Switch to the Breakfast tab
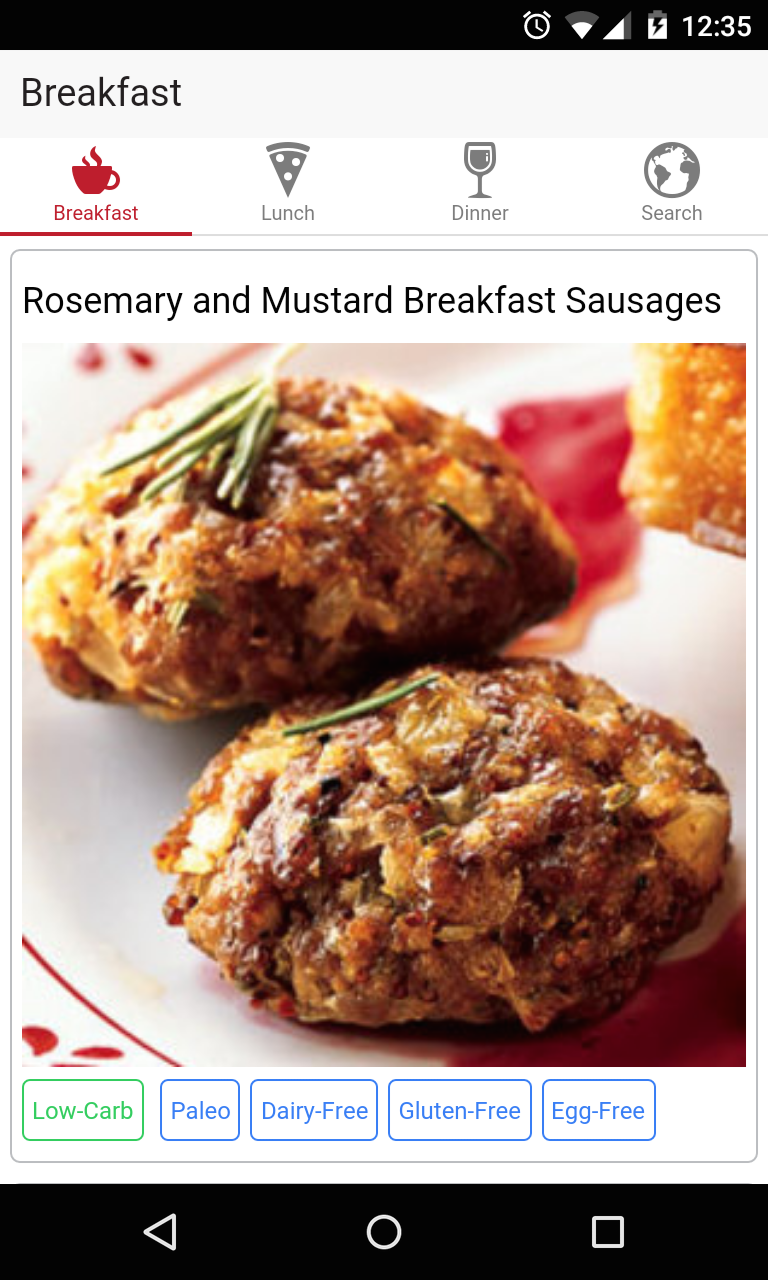The image size is (768, 1280). point(96,186)
